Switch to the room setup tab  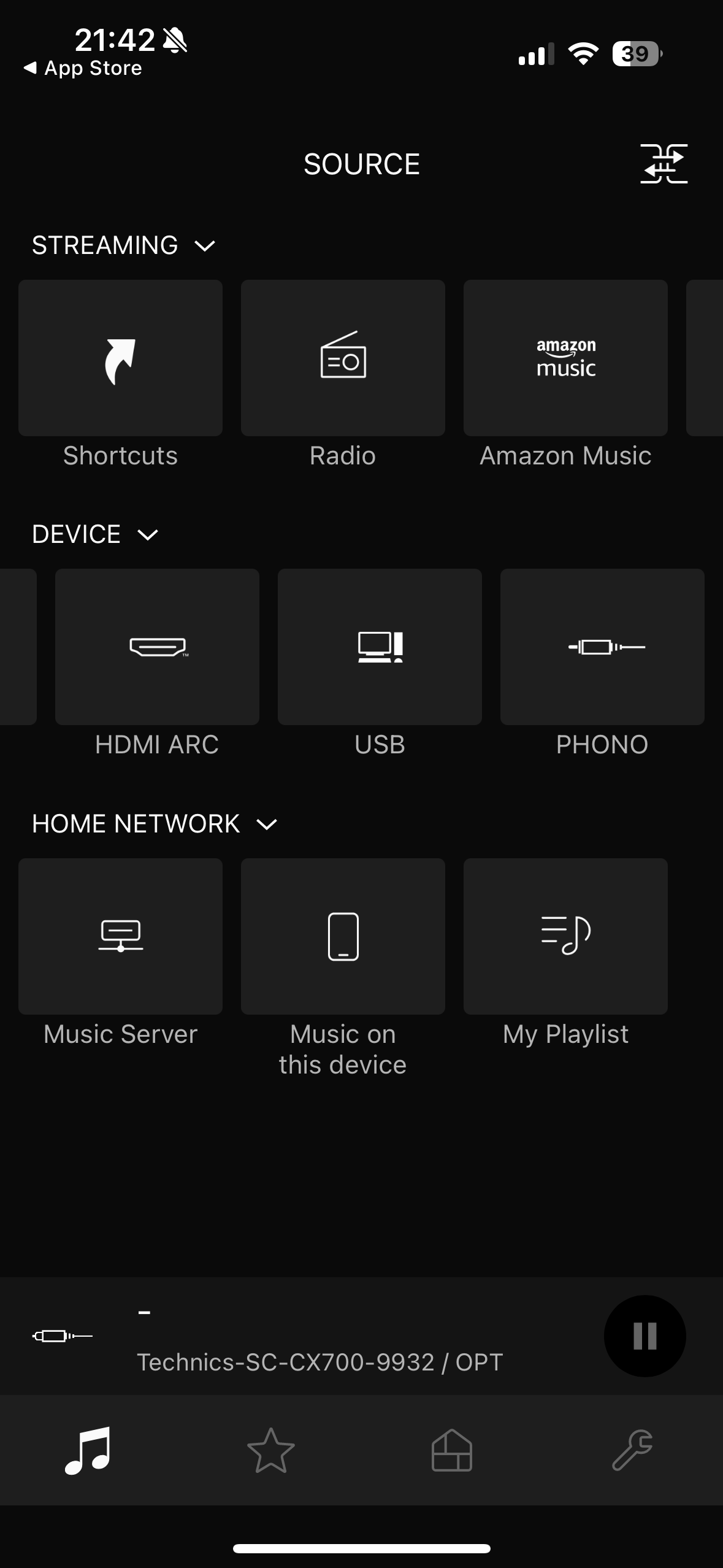pos(451,1450)
